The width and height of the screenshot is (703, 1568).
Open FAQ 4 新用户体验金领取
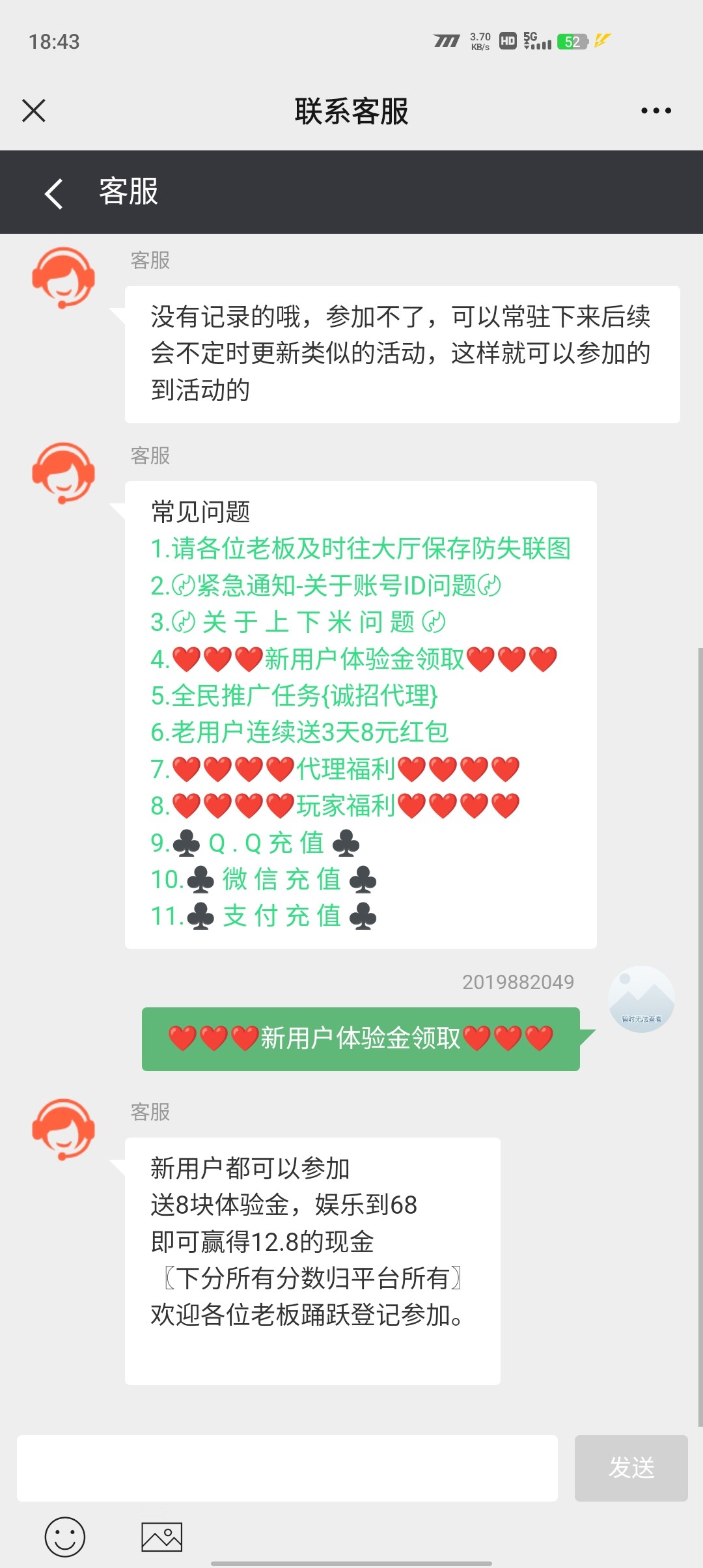point(354,659)
